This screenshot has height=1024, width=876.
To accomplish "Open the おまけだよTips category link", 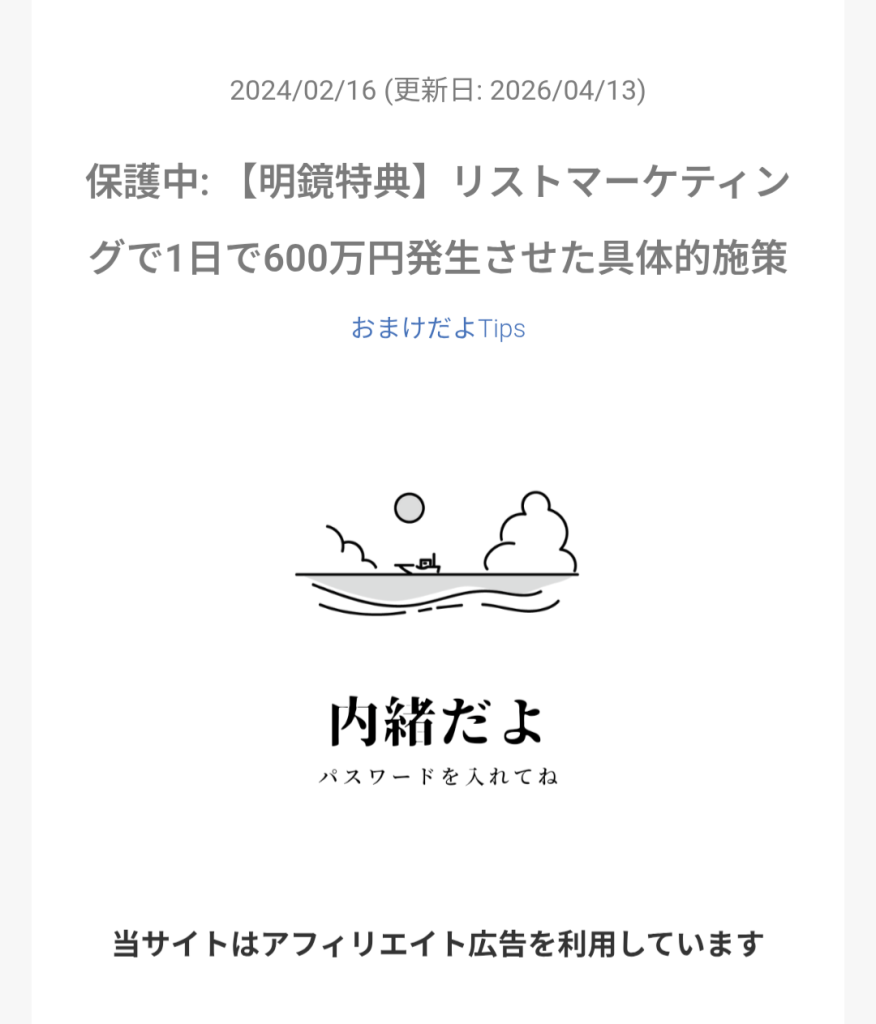I will coord(438,328).
